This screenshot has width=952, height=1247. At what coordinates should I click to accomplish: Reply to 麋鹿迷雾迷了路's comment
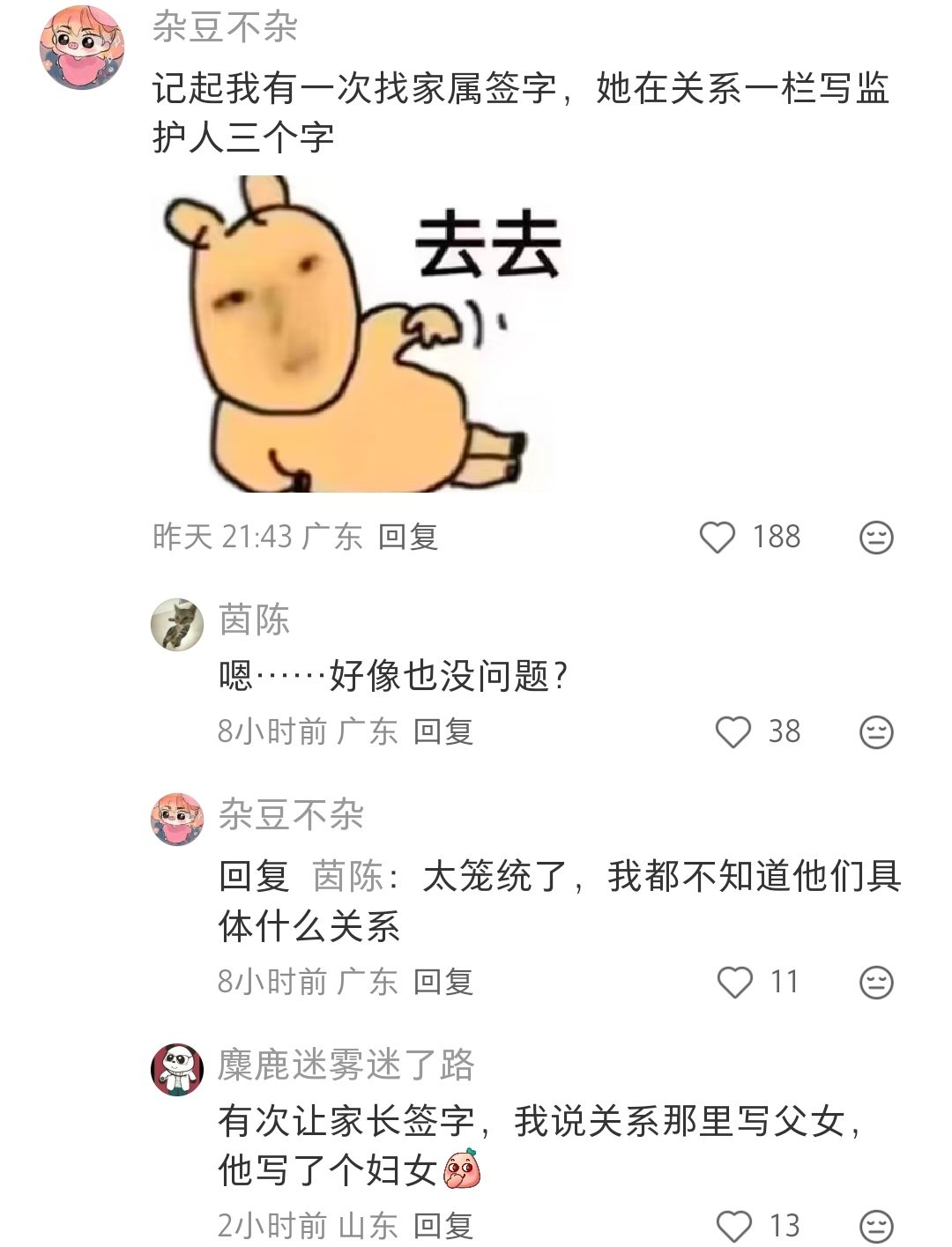(443, 1225)
